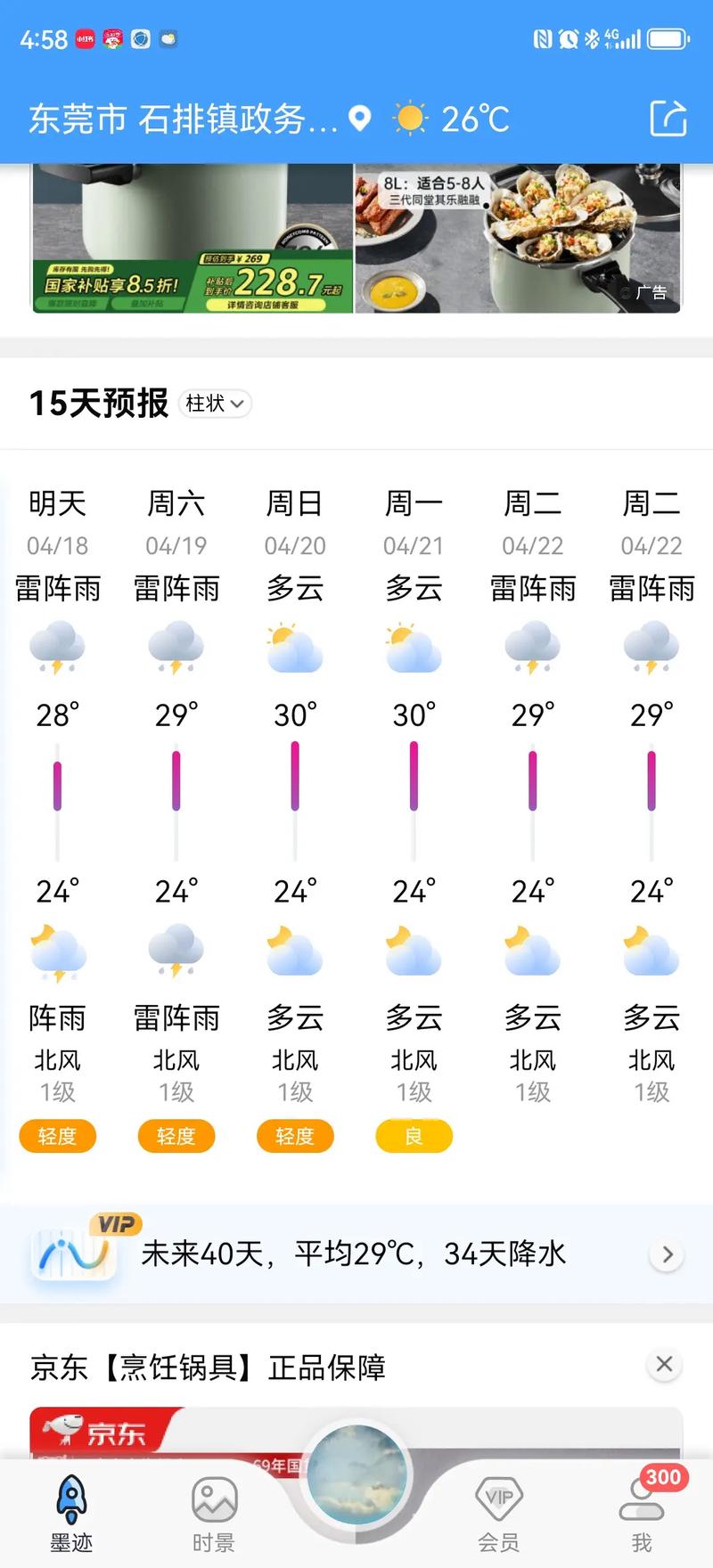Tap the location pin next to the city name
This screenshot has width=713, height=1568.
click(x=359, y=117)
